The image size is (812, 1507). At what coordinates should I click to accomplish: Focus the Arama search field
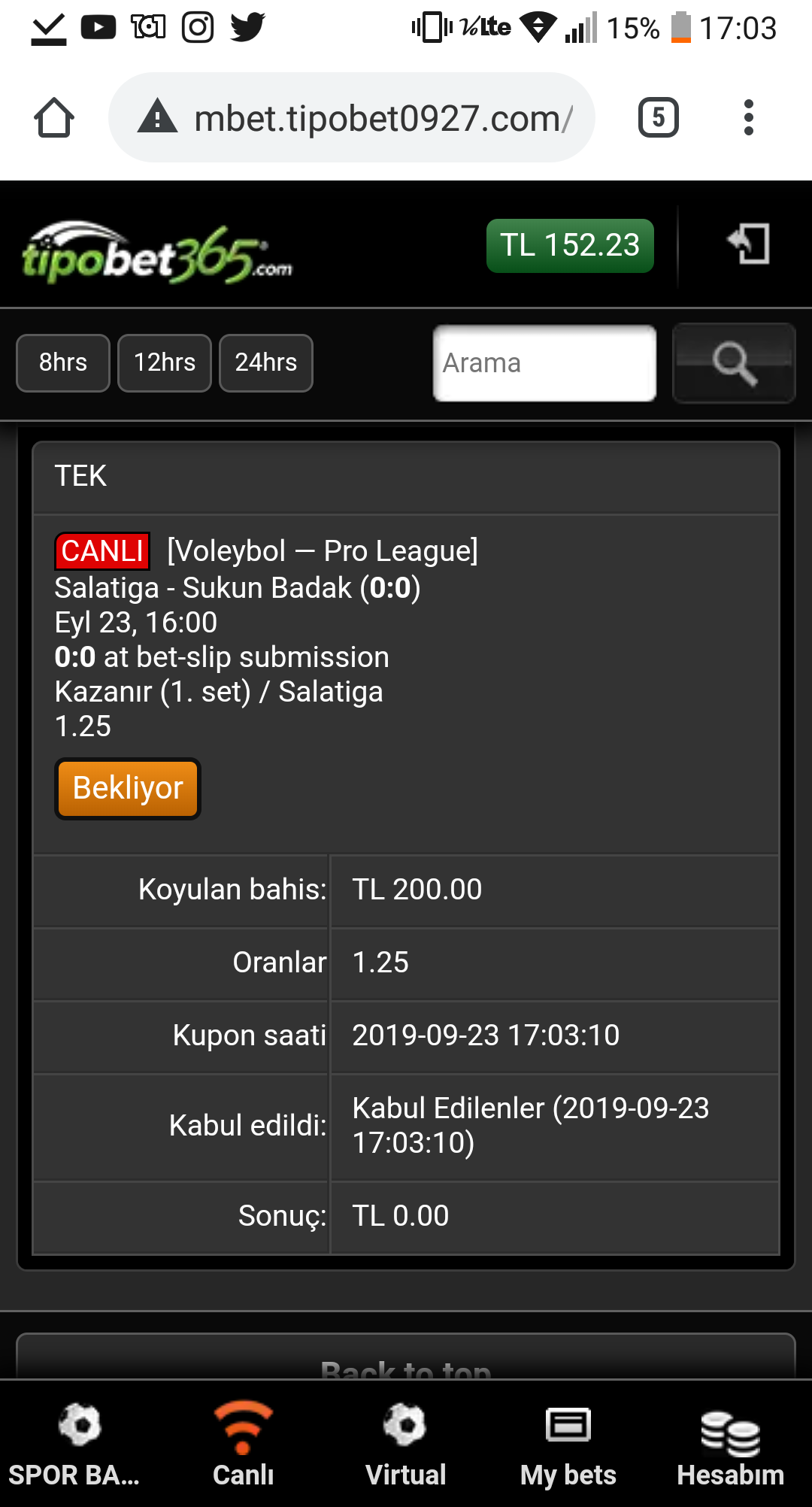point(544,363)
